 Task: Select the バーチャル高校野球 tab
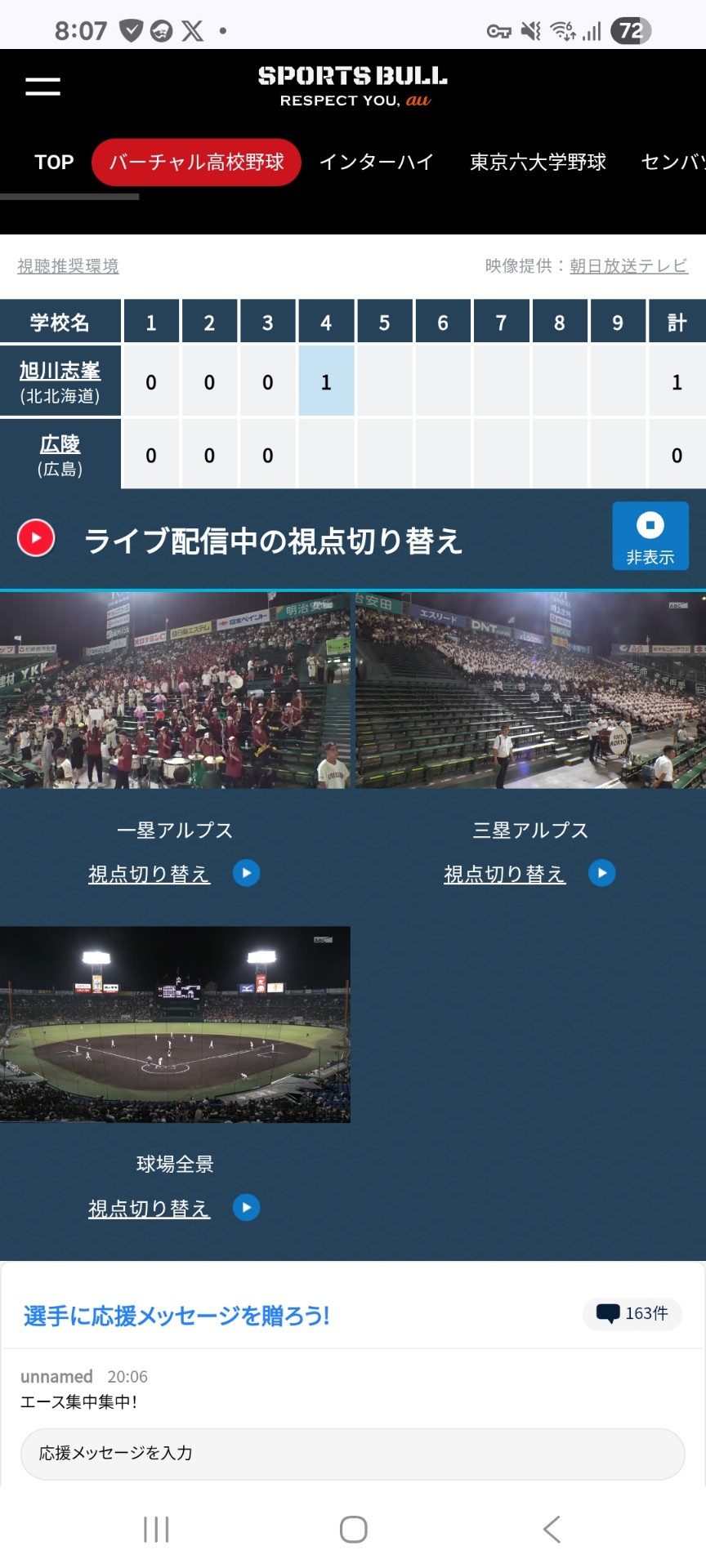click(x=196, y=163)
